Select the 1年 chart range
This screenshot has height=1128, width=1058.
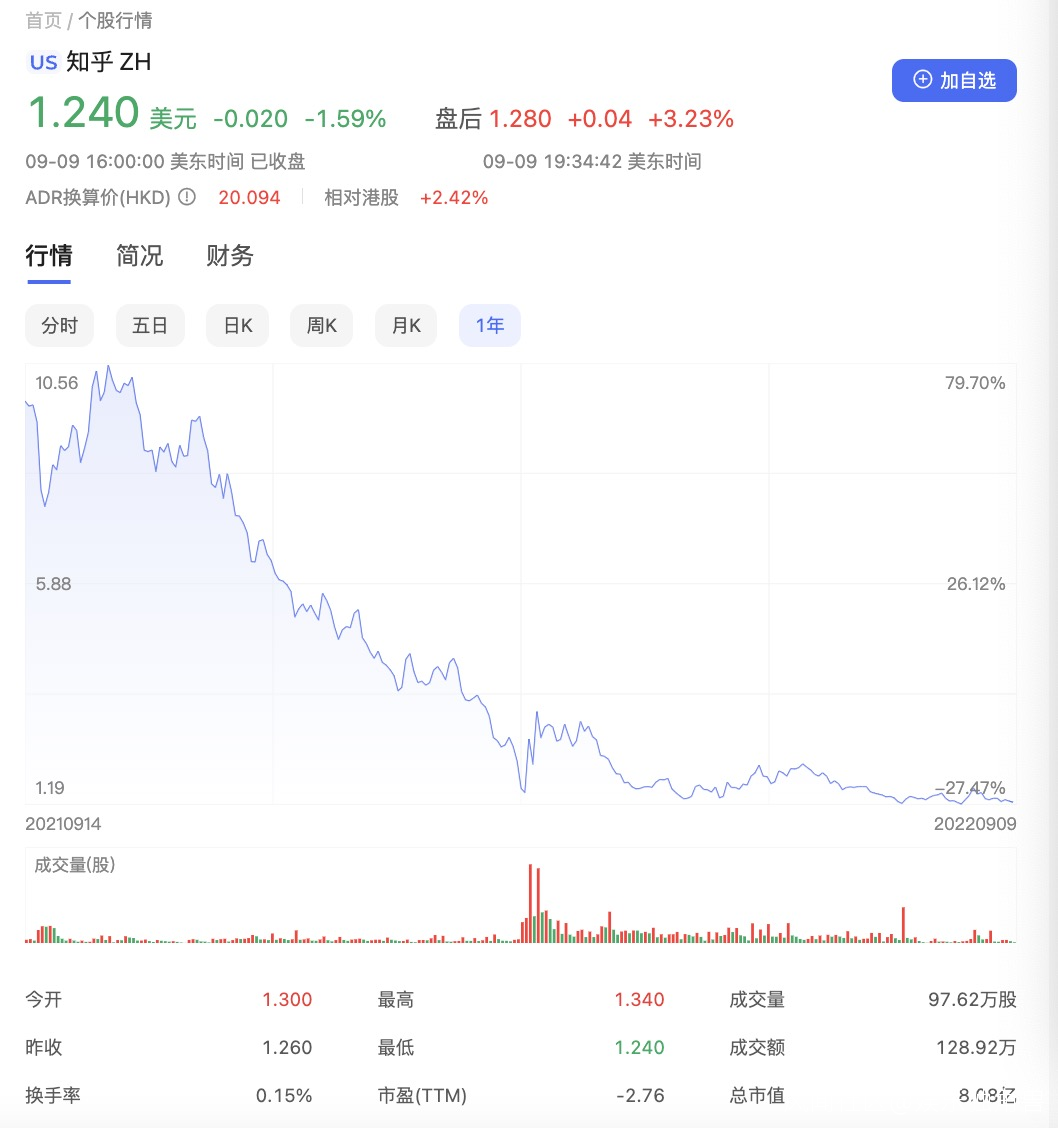point(490,325)
